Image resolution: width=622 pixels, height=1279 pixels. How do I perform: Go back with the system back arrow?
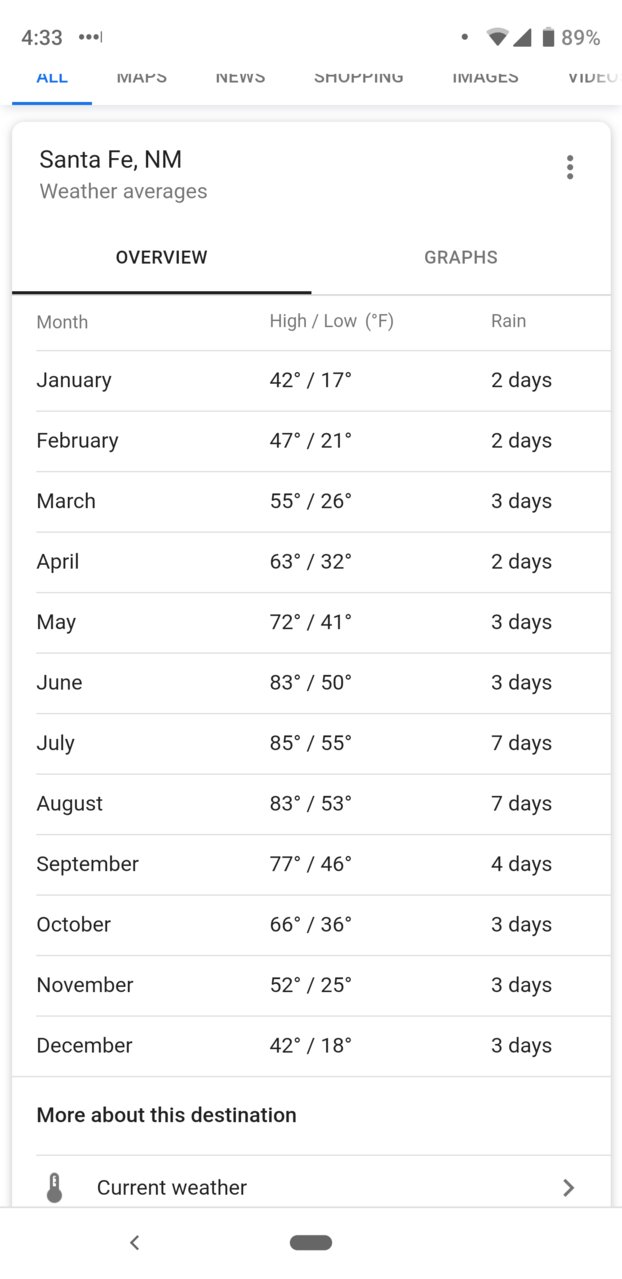coord(135,1242)
